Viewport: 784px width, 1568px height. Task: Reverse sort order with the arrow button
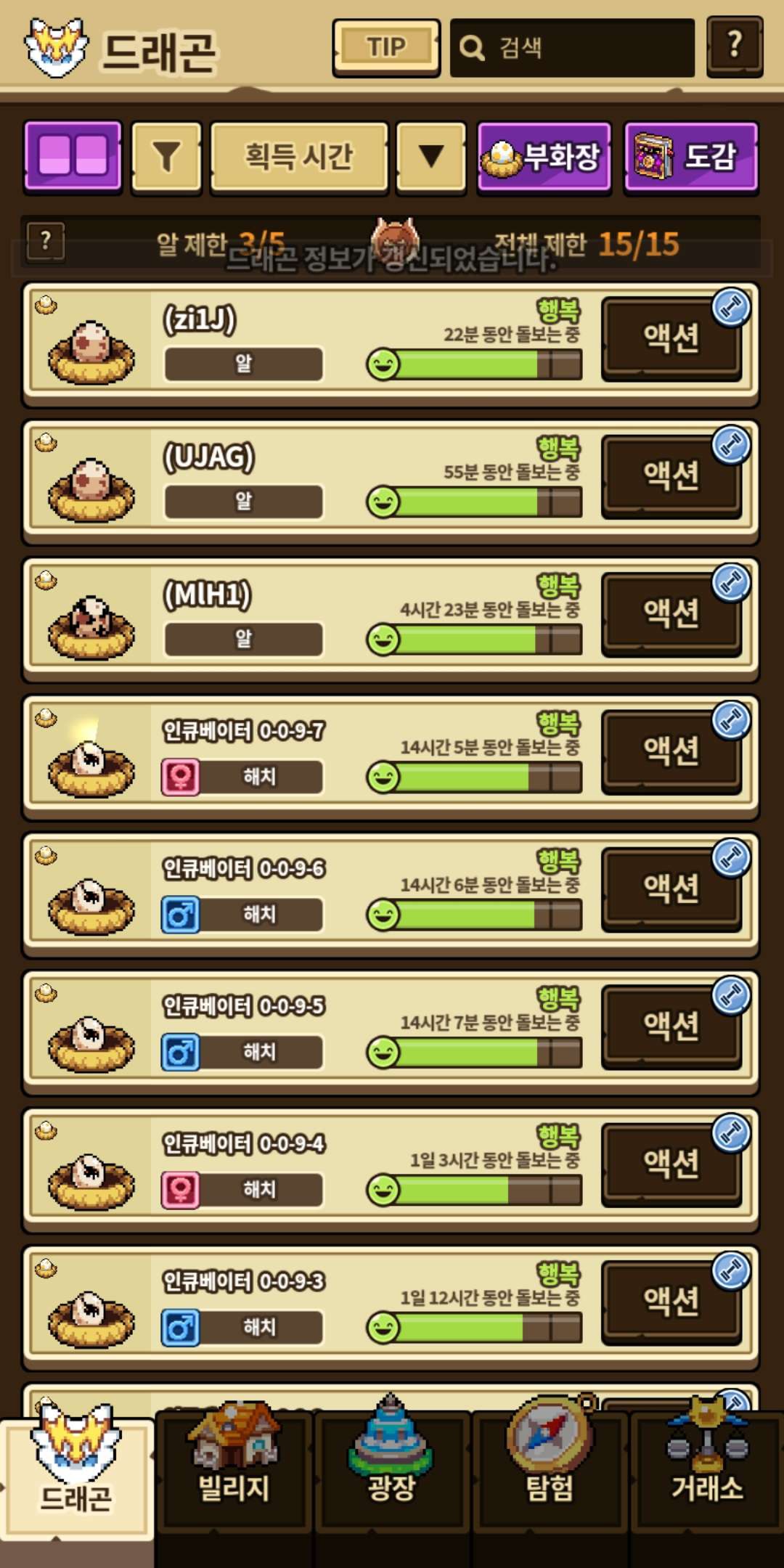(x=431, y=158)
